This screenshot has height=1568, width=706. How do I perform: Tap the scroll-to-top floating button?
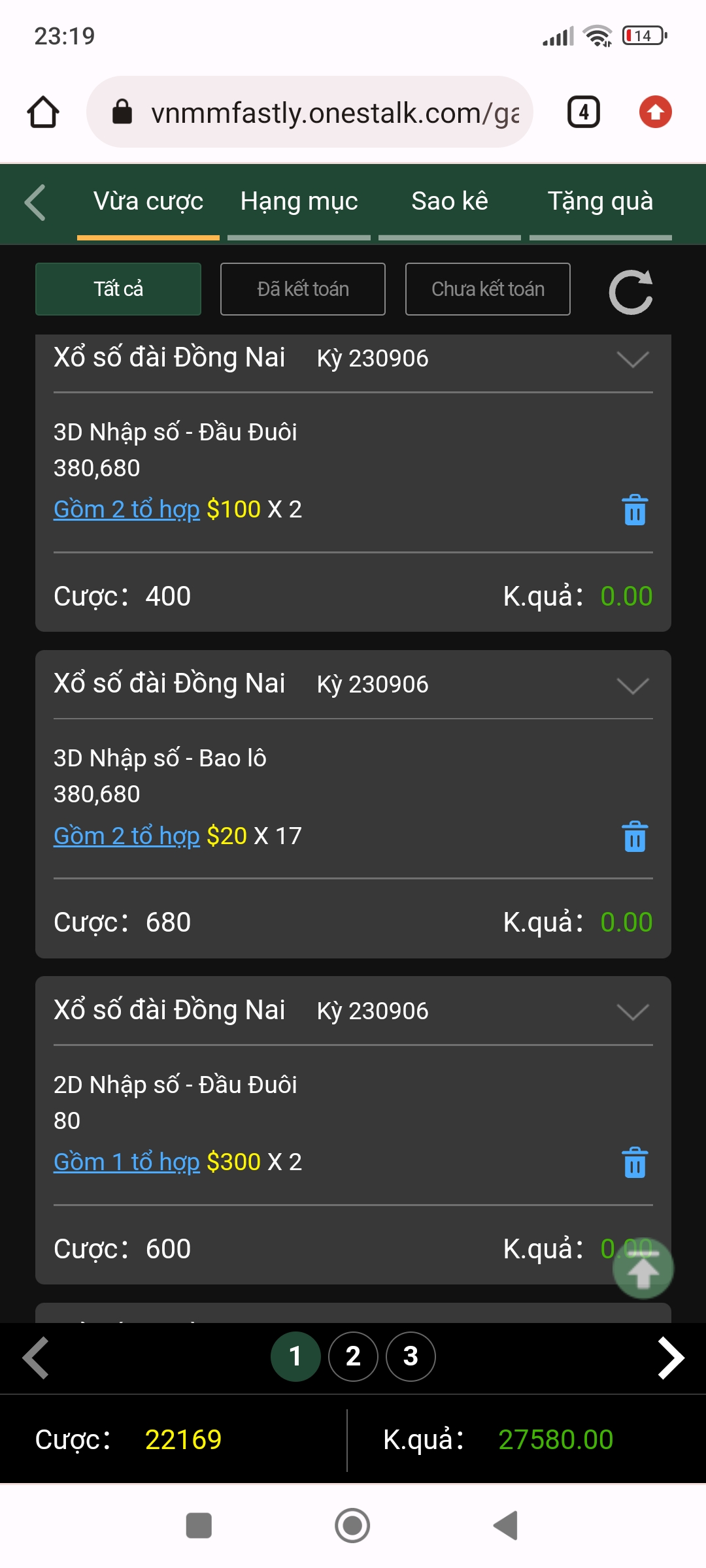point(643,1269)
